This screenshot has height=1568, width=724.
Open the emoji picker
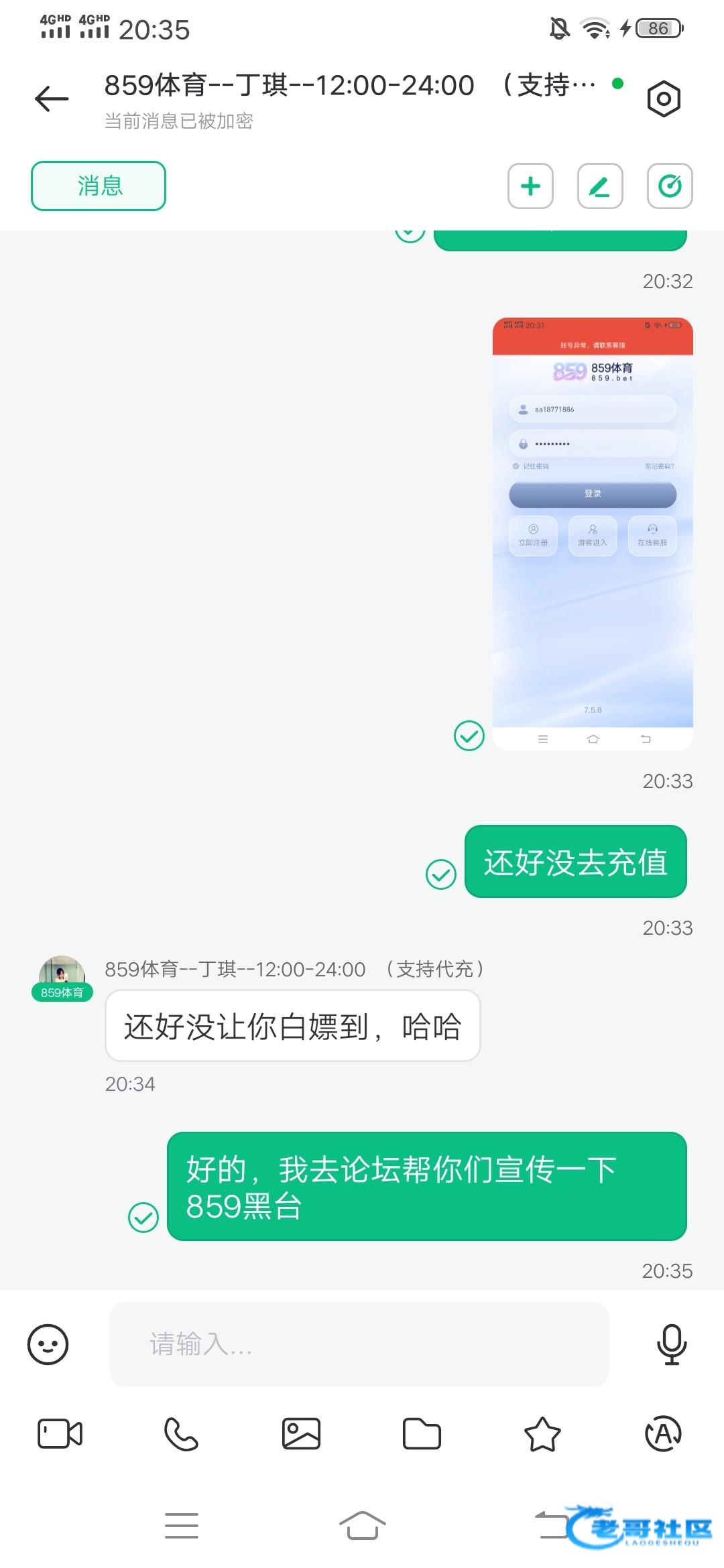click(48, 1344)
